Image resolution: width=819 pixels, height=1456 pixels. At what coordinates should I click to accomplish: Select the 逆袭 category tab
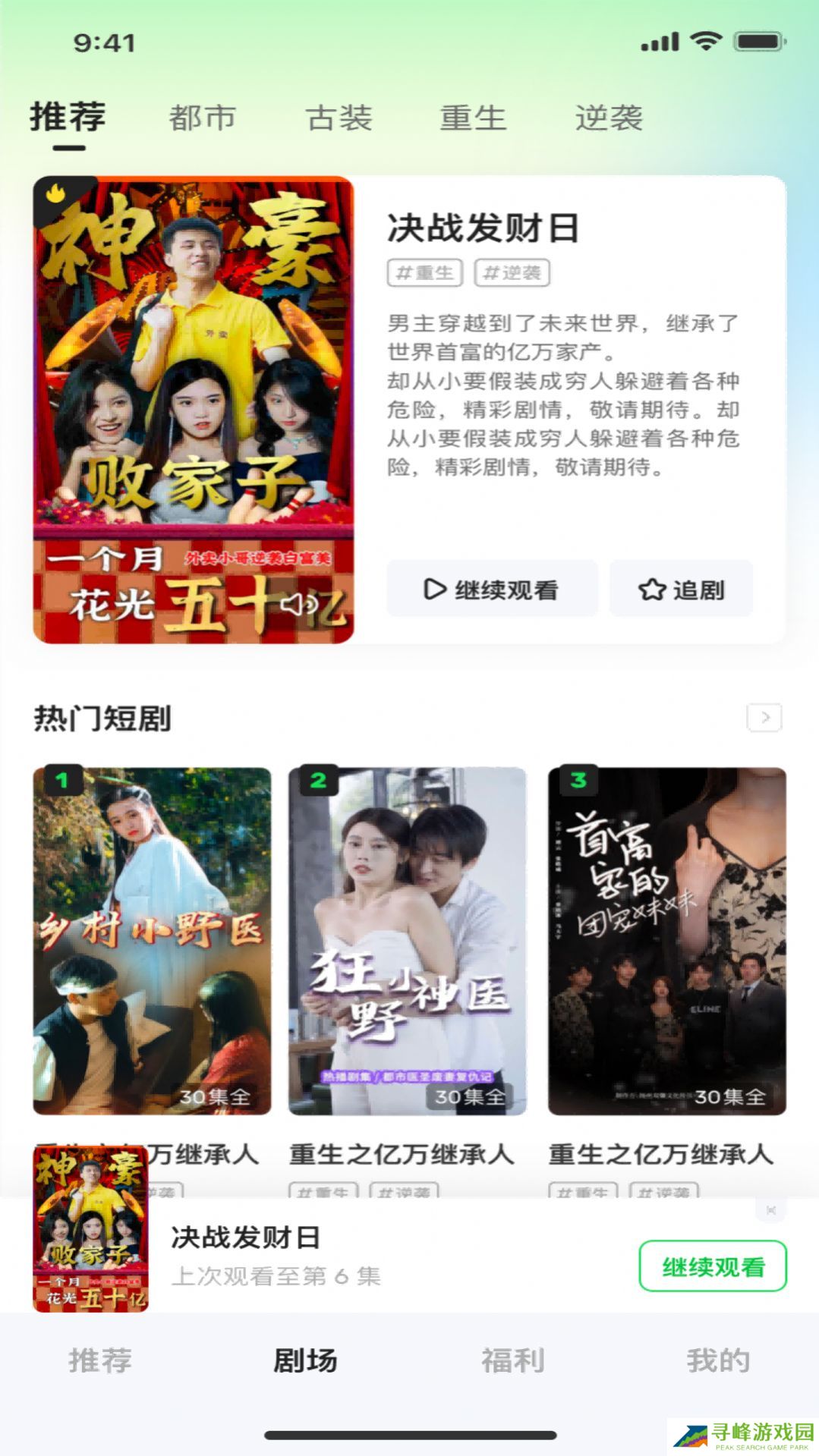tap(609, 118)
